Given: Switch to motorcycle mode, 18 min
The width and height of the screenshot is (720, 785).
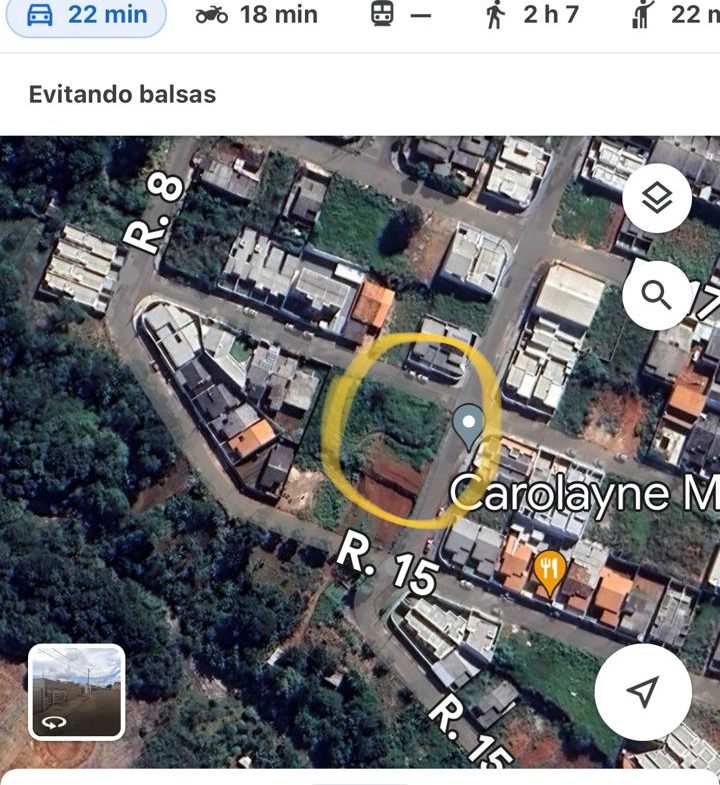Looking at the screenshot, I should [256, 15].
